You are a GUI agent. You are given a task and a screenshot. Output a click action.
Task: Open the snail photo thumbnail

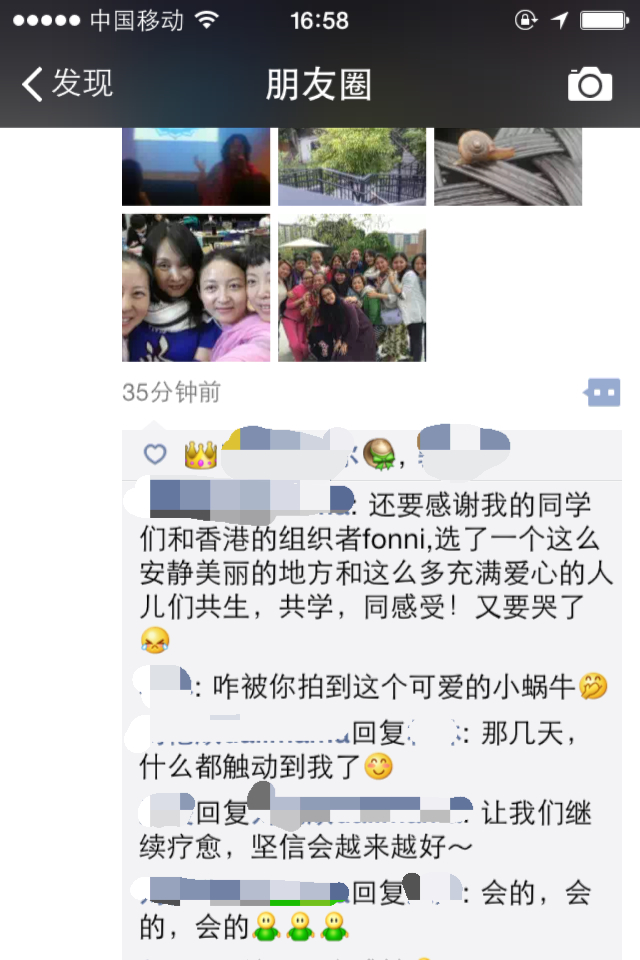[x=507, y=167]
